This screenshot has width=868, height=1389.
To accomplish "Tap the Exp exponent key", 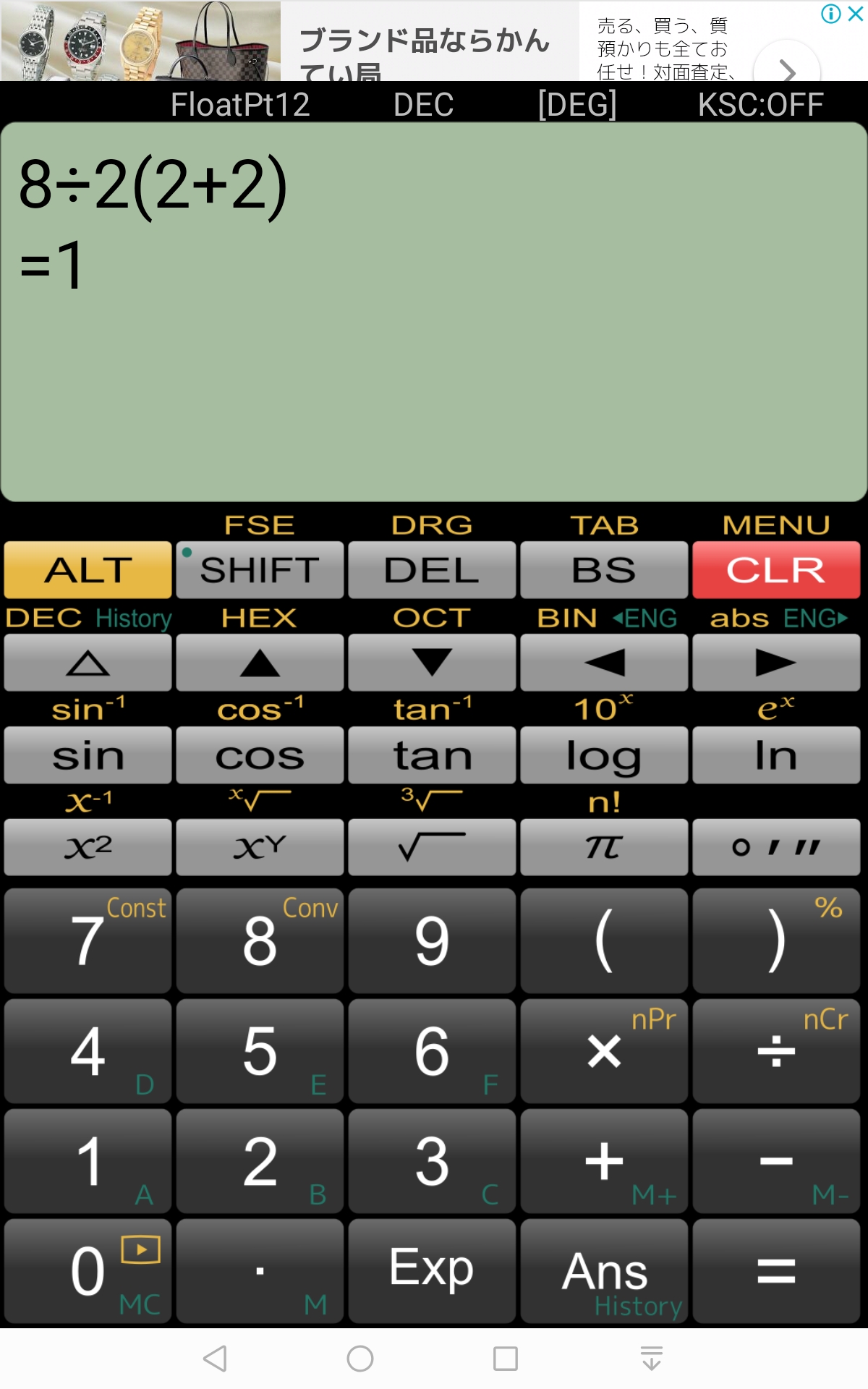I will point(432,1271).
